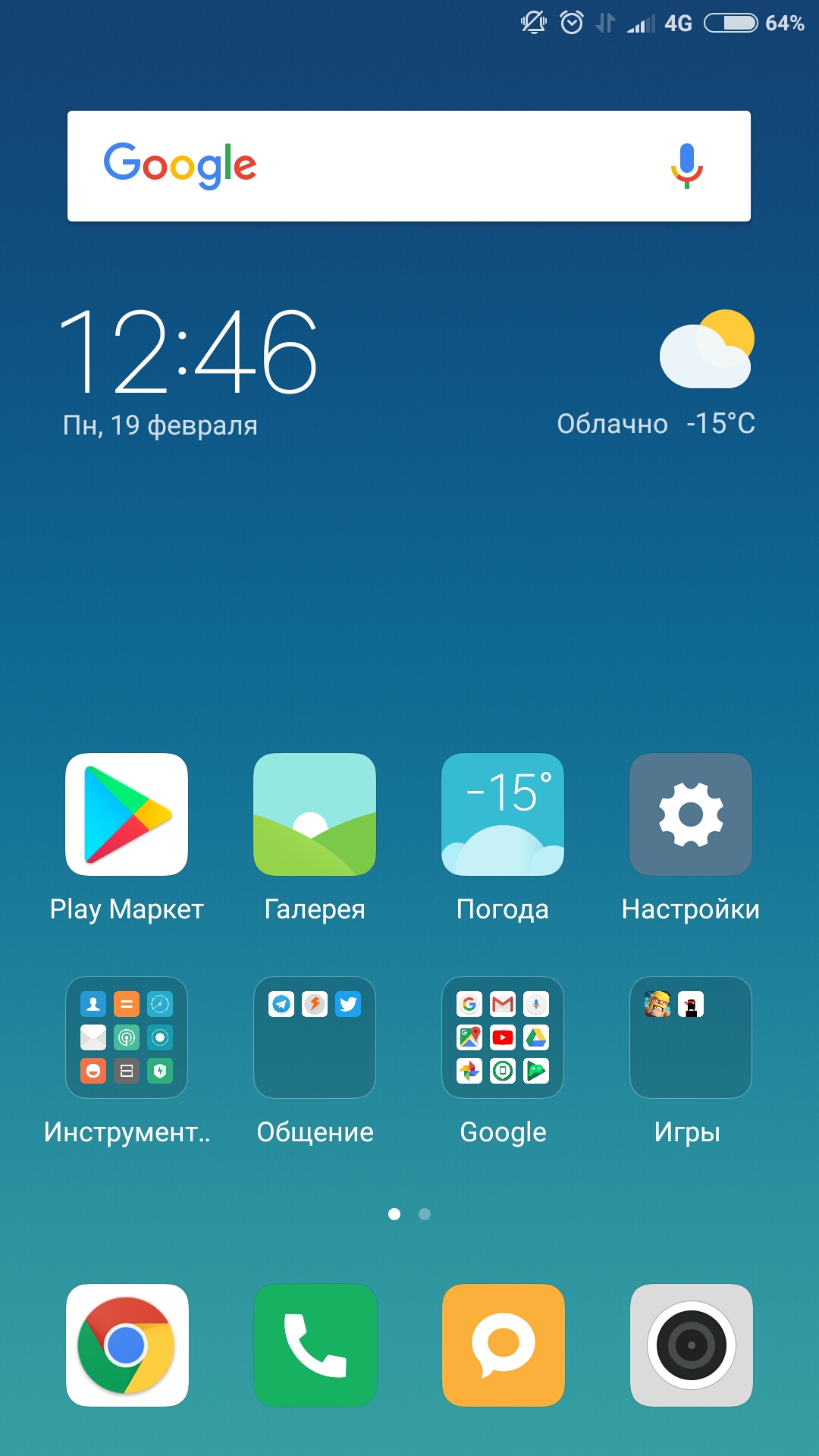Open the Инструменты folder
The height and width of the screenshot is (1456, 819).
pyautogui.click(x=127, y=1037)
